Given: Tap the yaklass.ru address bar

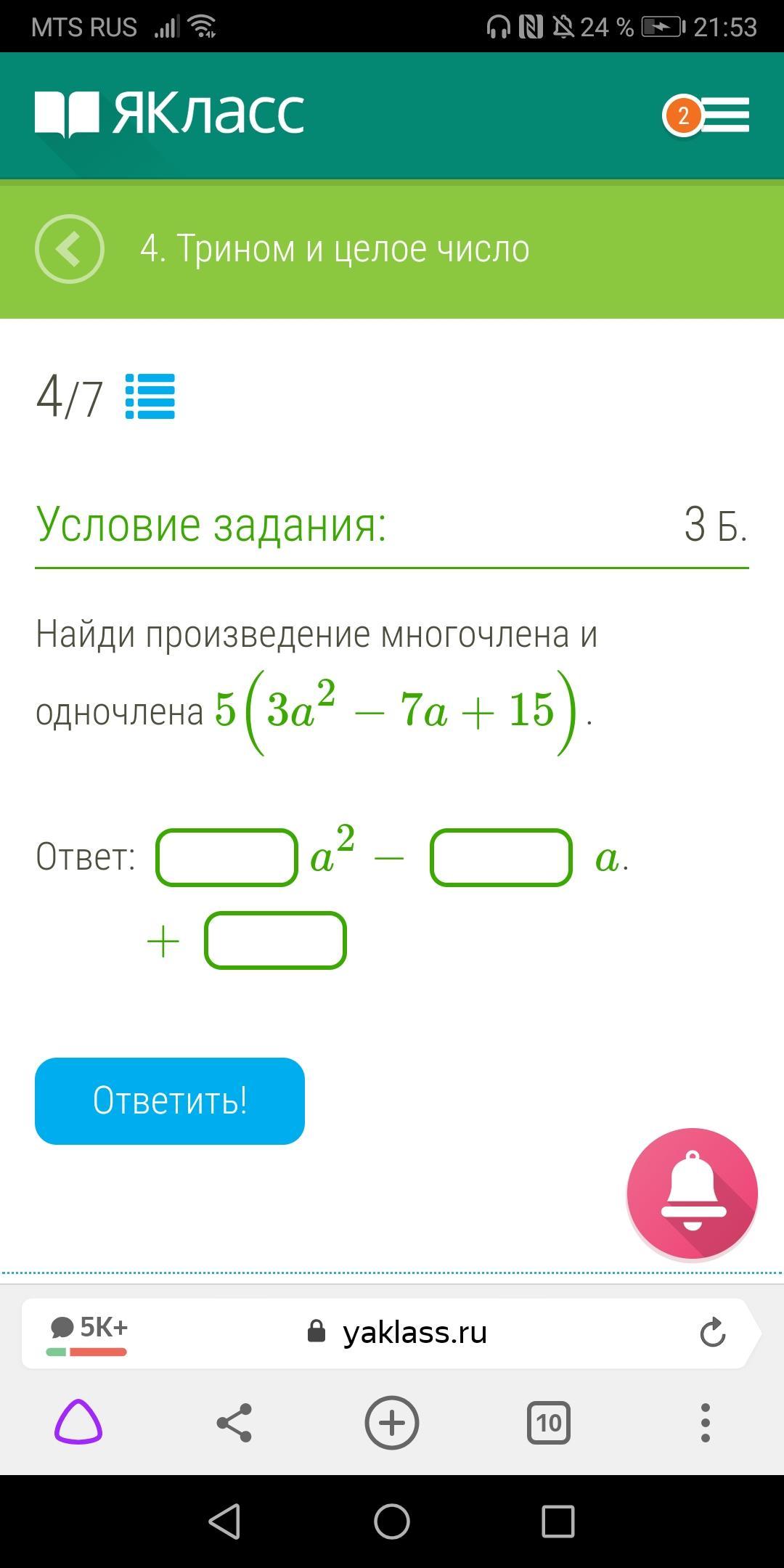Looking at the screenshot, I should [x=397, y=1332].
